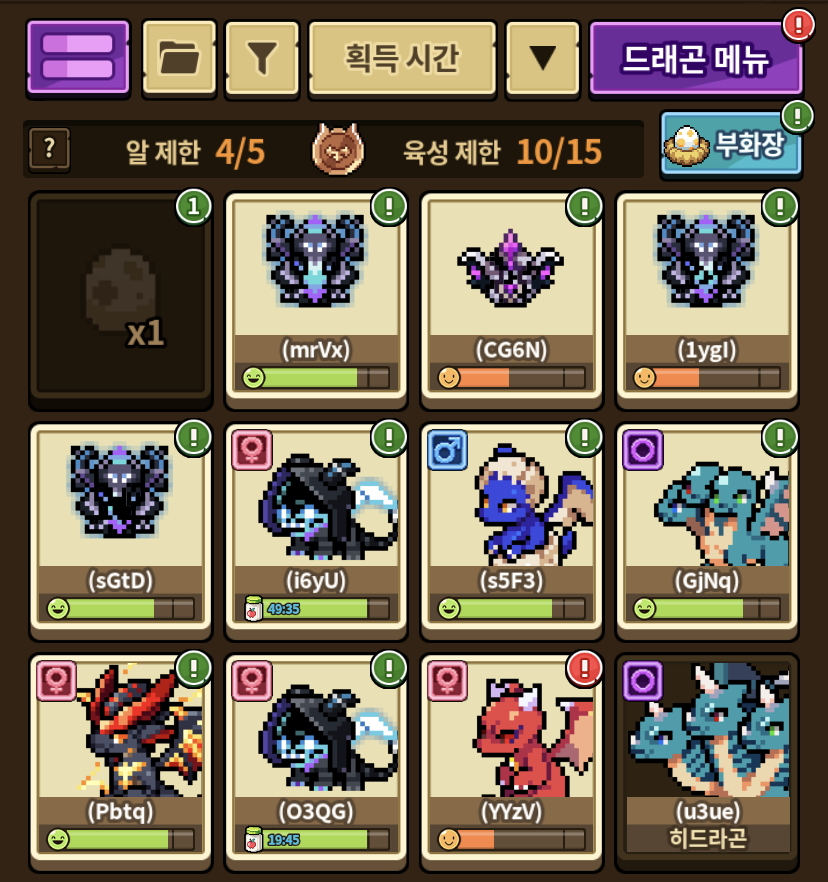Open dragon card (CG6N)

click(511, 298)
